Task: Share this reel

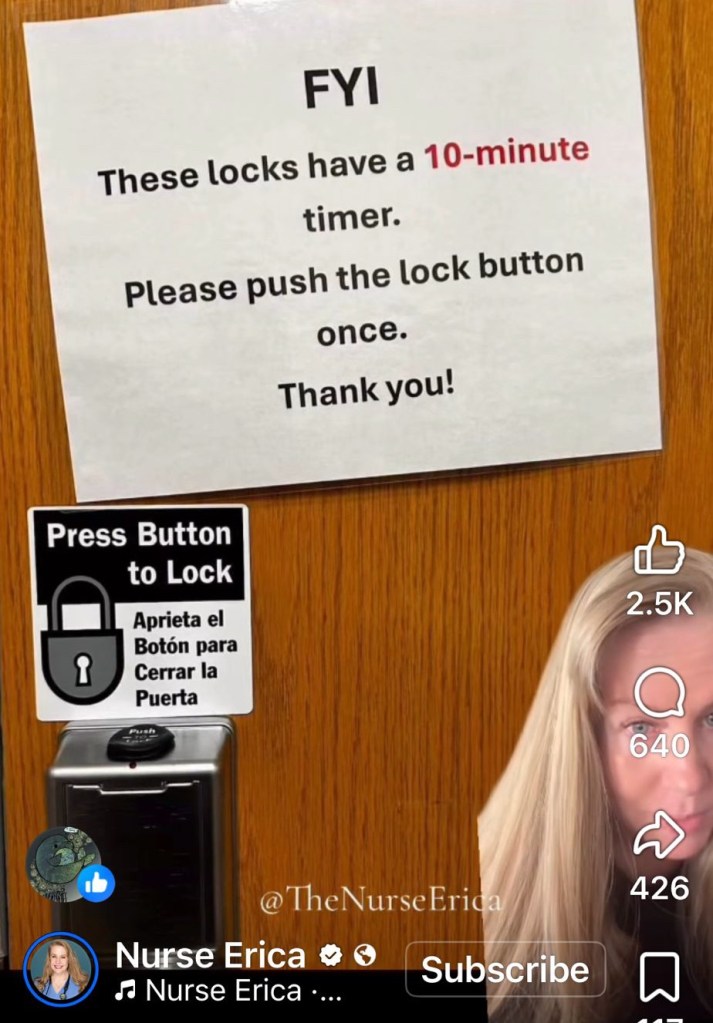Action: 659,836
